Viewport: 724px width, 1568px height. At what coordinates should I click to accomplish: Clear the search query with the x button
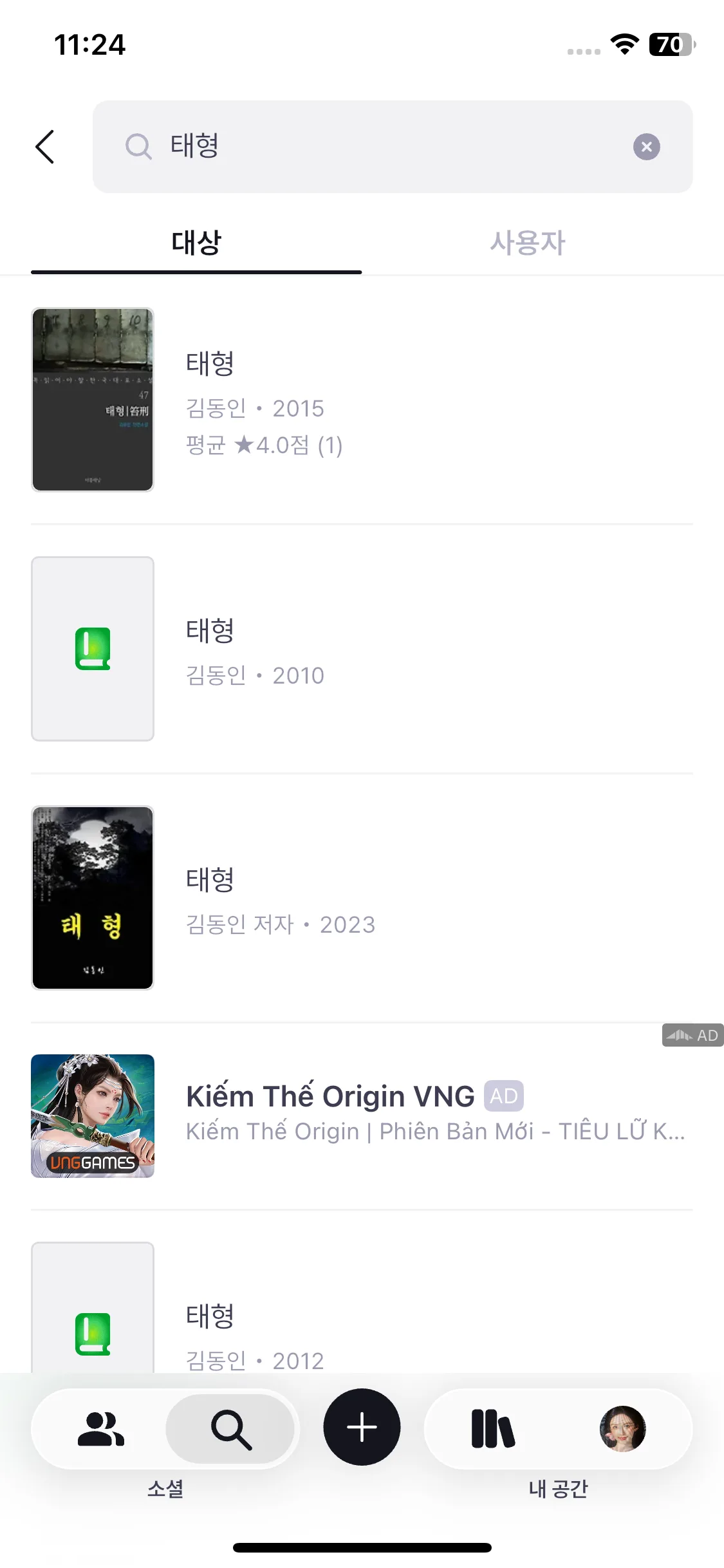[x=646, y=147]
